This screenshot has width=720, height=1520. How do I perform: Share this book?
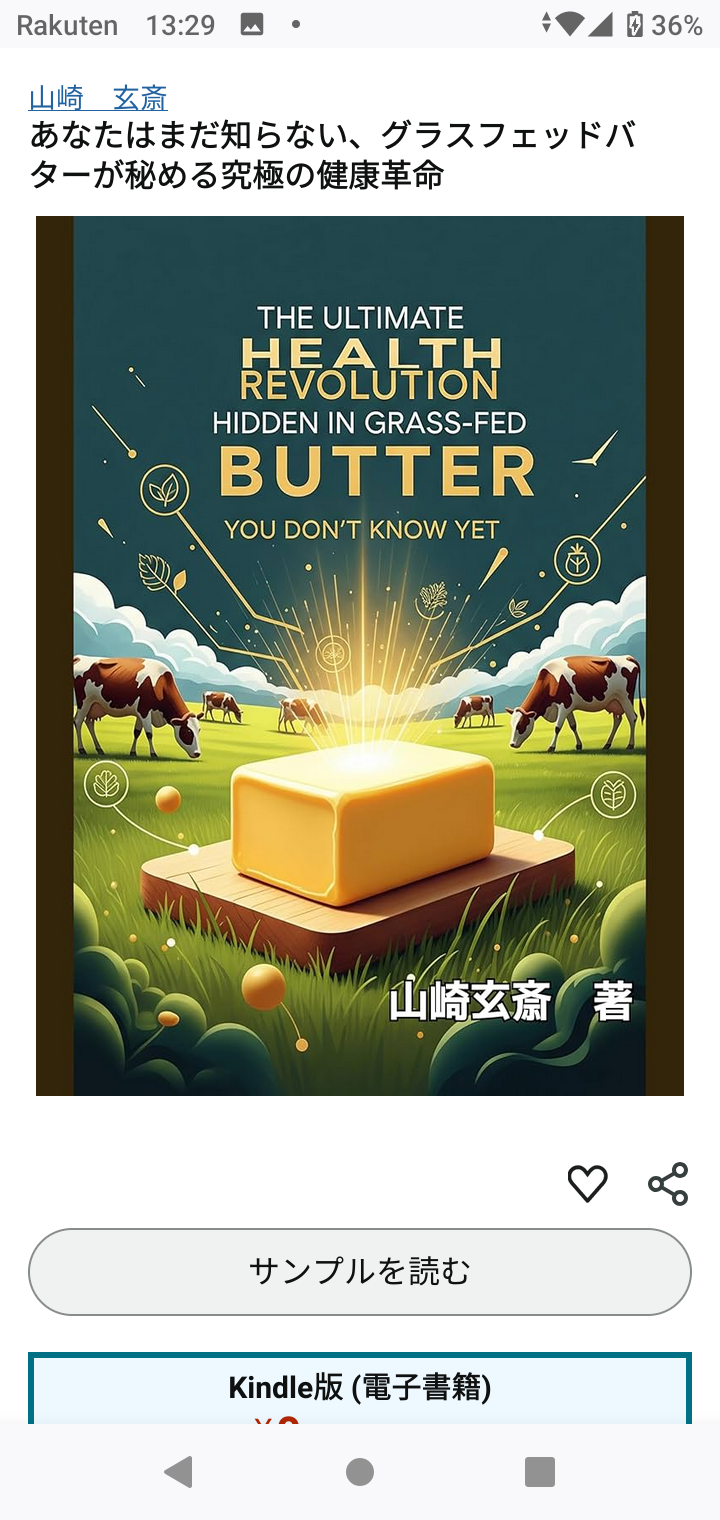point(668,1184)
